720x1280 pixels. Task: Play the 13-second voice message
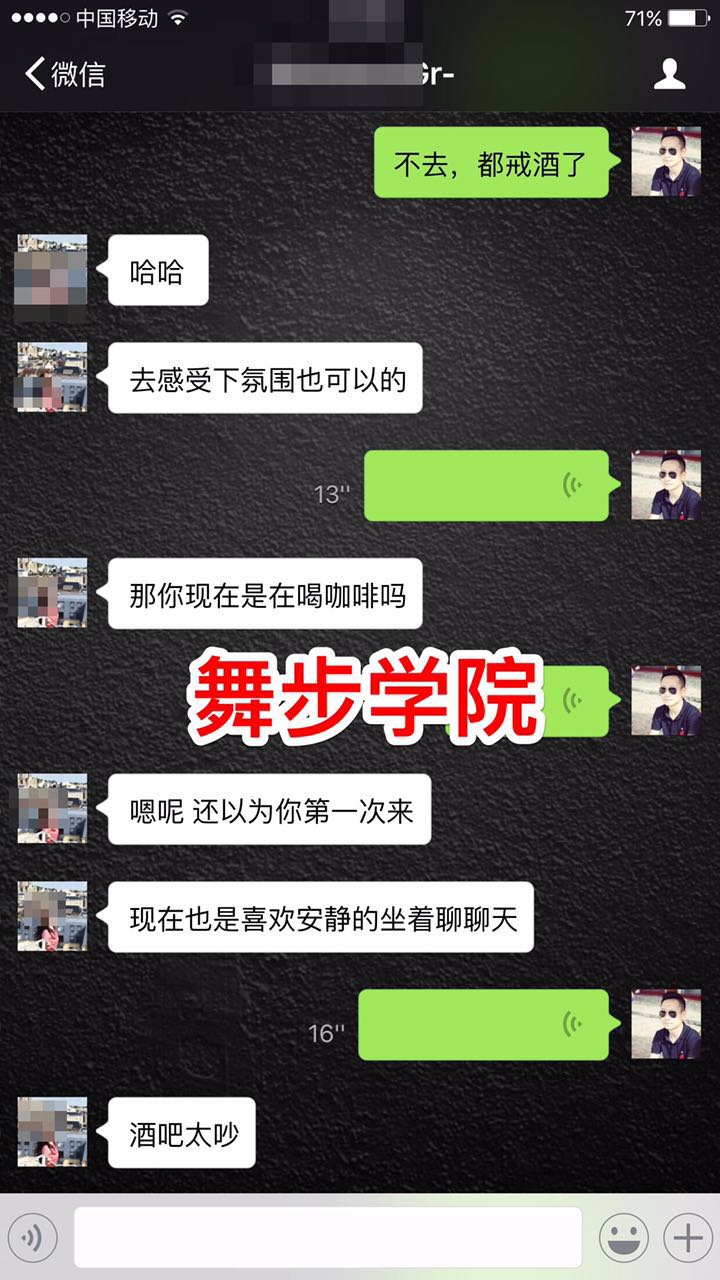(x=486, y=486)
